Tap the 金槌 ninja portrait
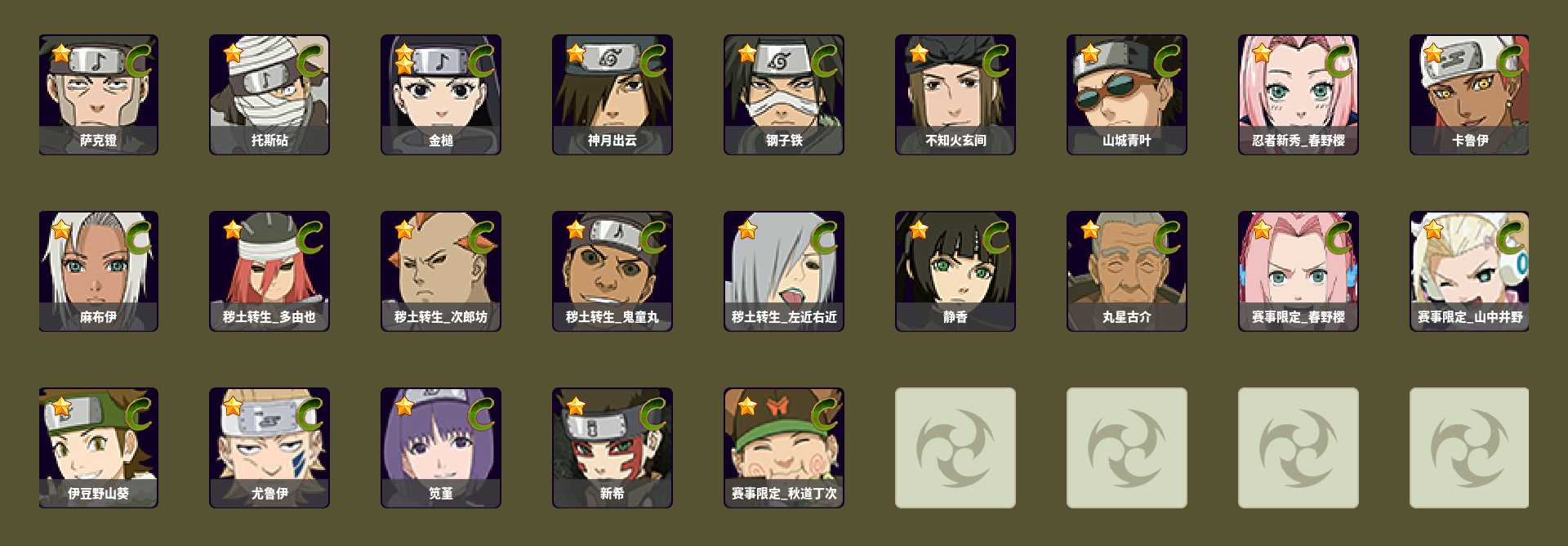This screenshot has height=546, width=1568. 441,94
